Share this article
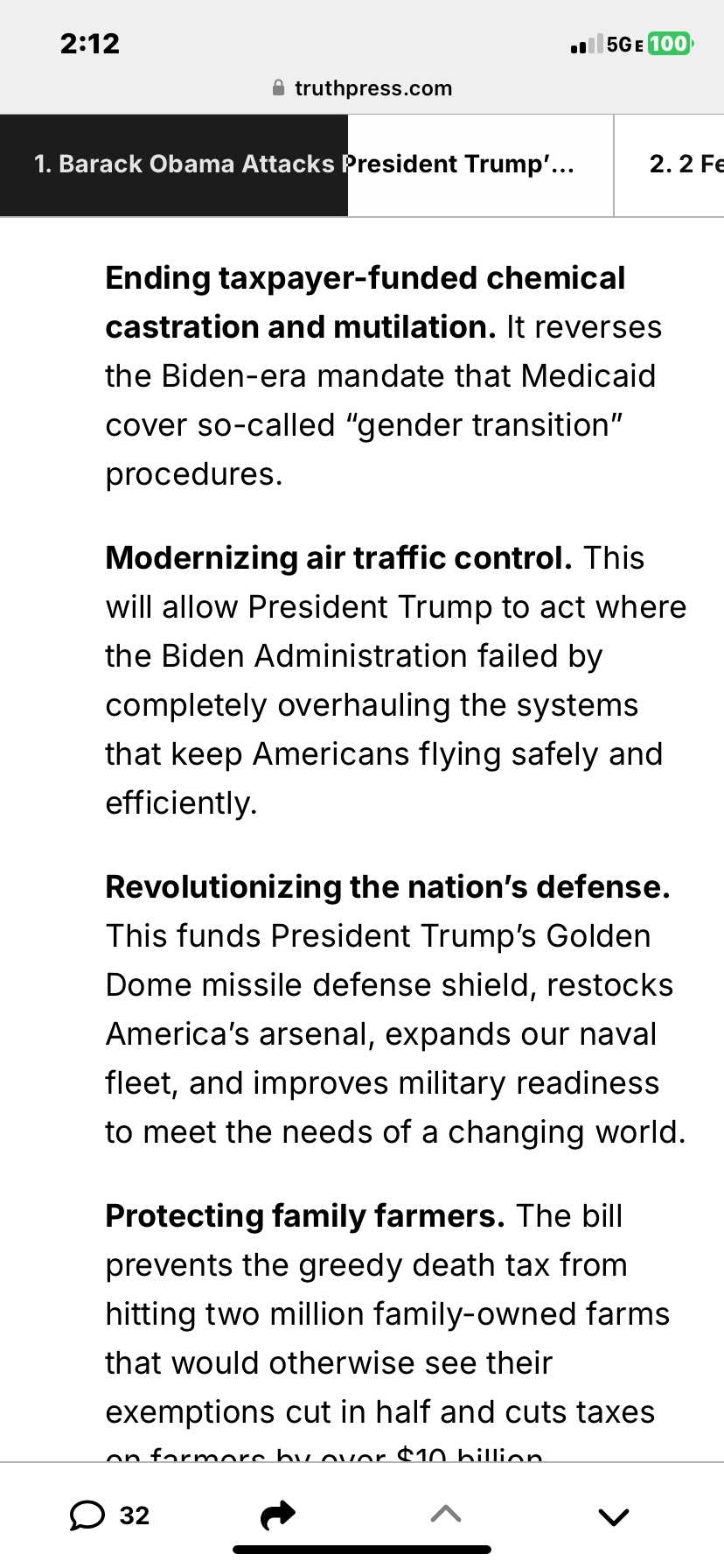This screenshot has width=724, height=1568. pos(278,1515)
